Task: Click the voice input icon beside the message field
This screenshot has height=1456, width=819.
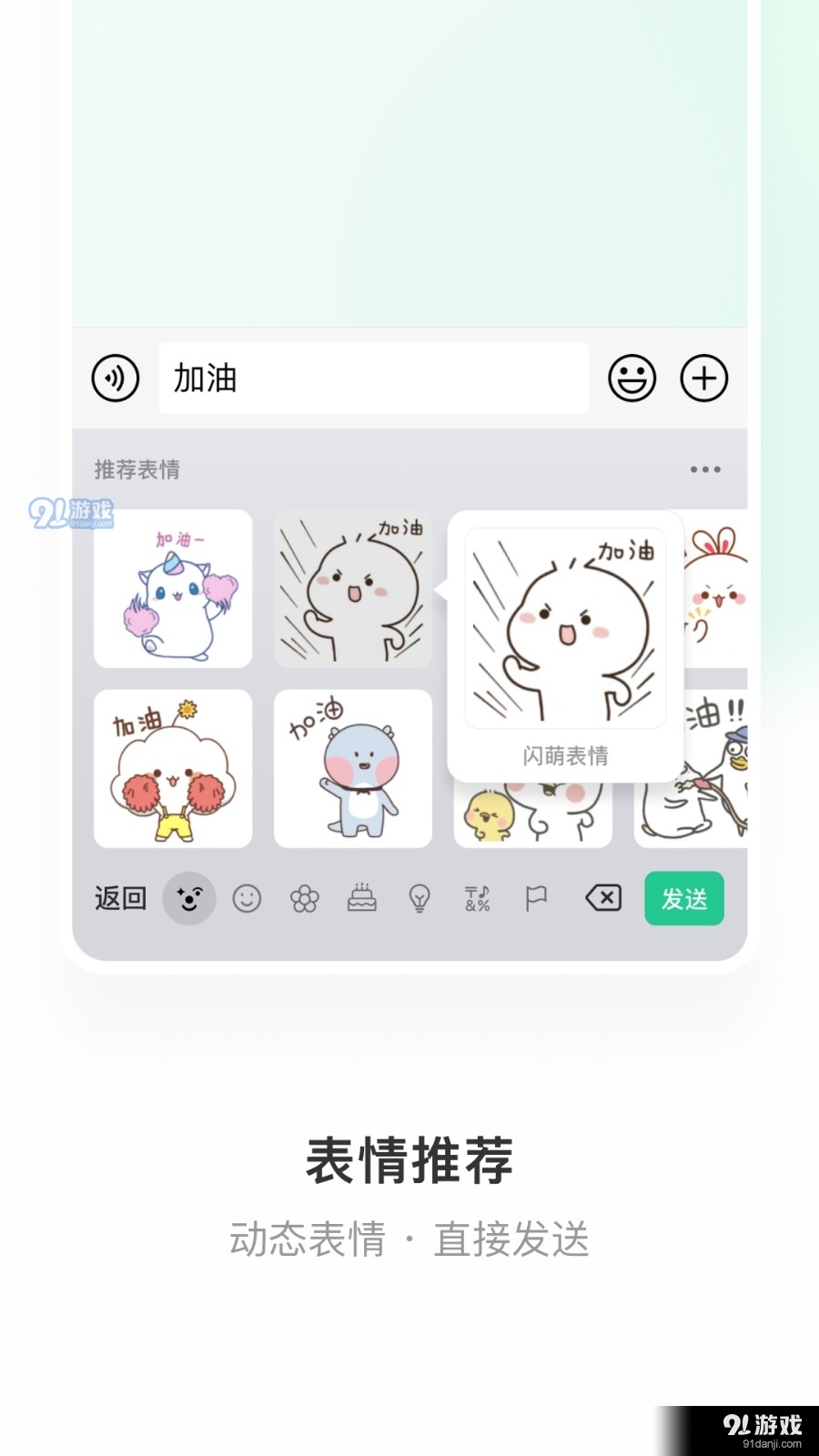Action: [x=115, y=378]
